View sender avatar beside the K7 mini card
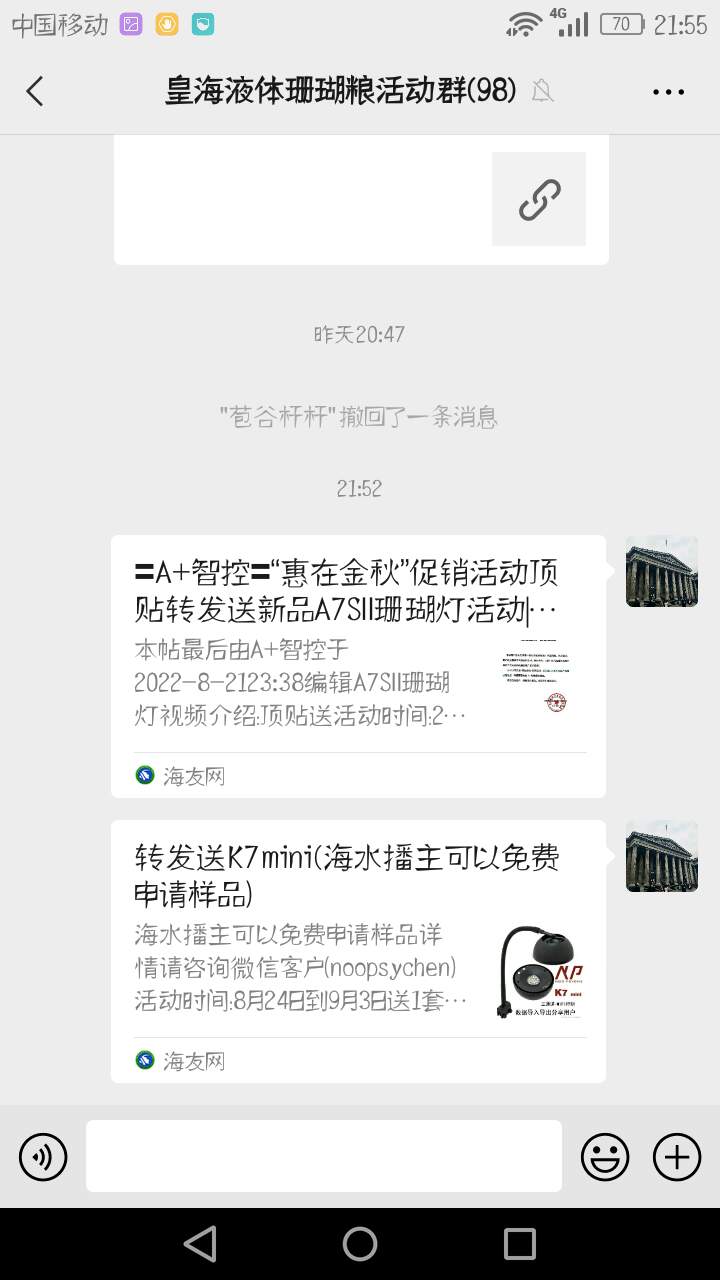720x1280 pixels. (661, 856)
